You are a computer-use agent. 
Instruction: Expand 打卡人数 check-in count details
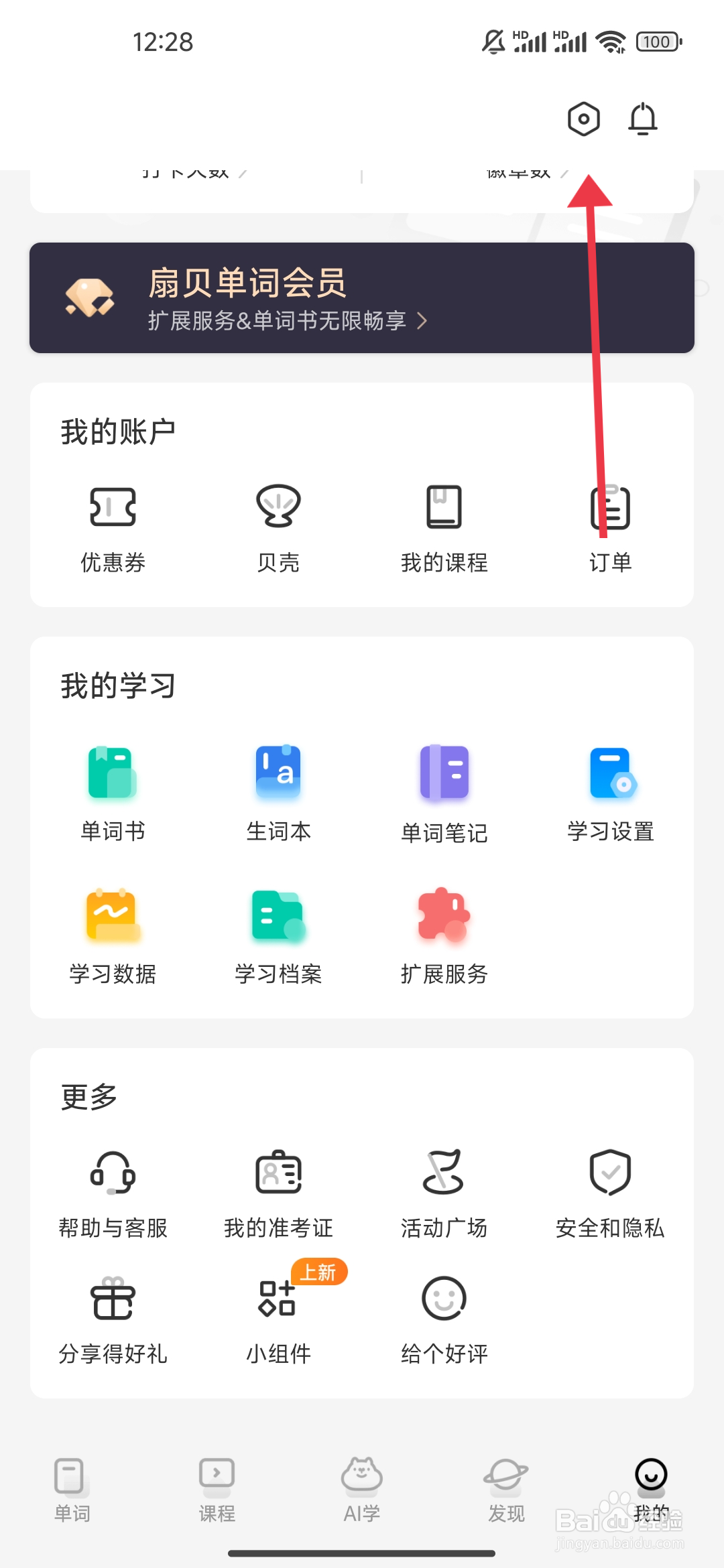pos(188,171)
